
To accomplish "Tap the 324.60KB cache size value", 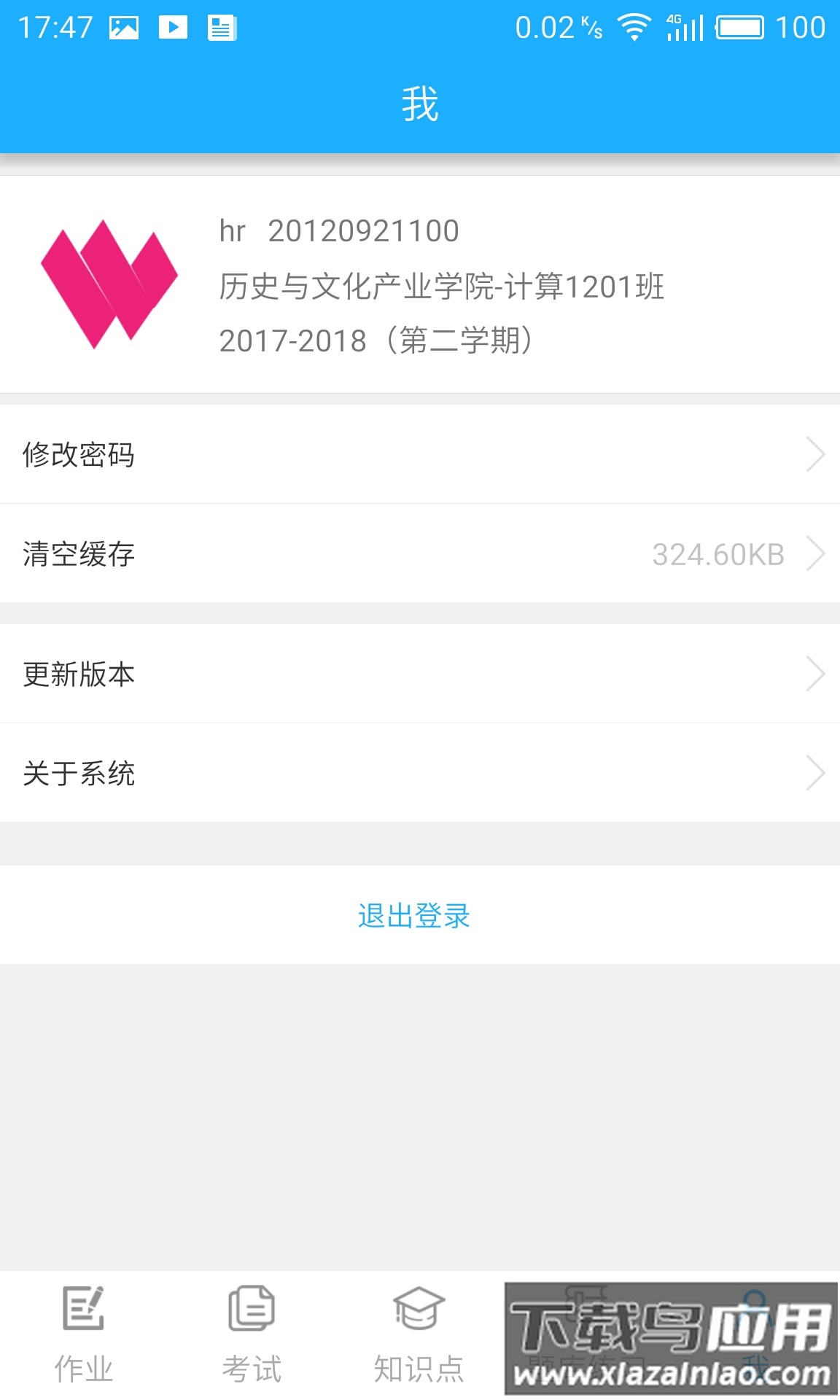I will [x=717, y=553].
